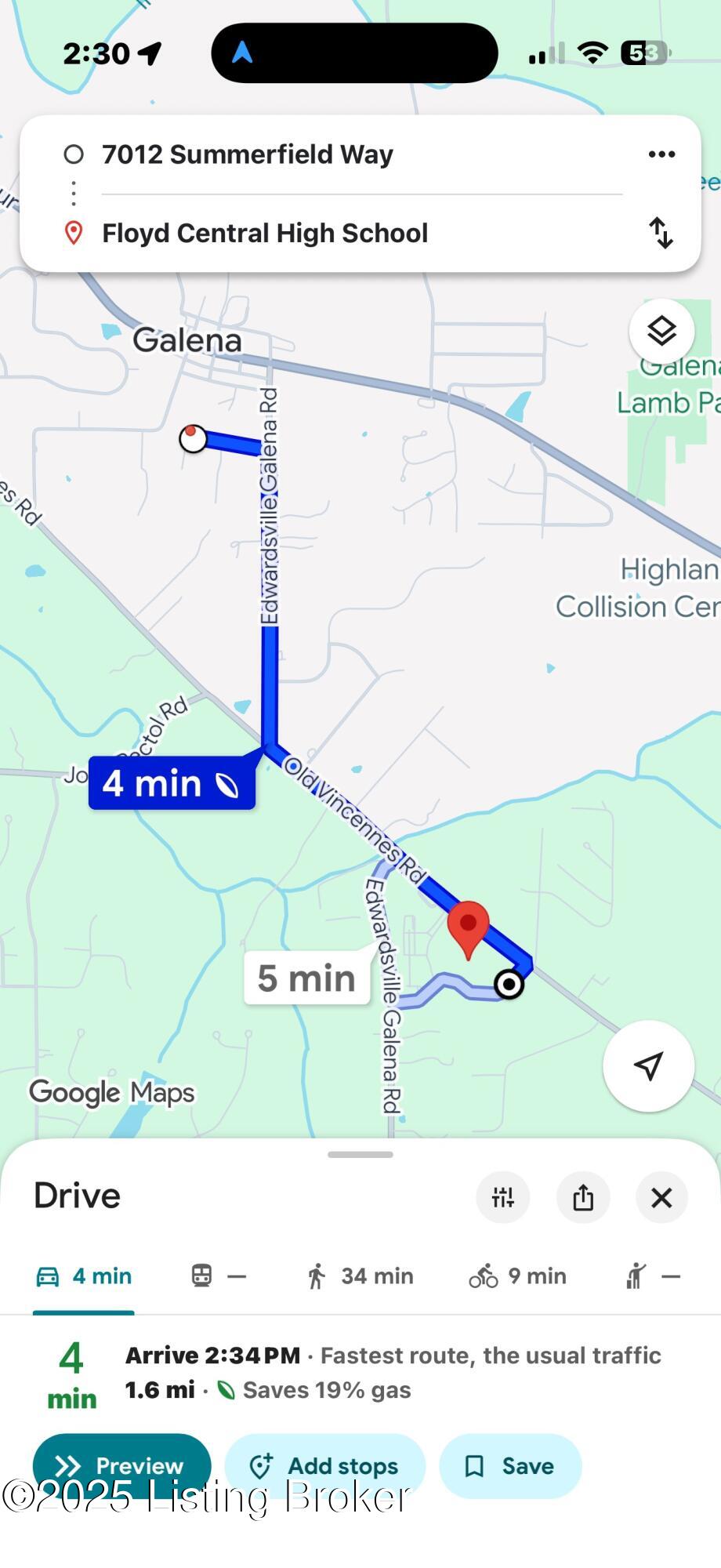Viewport: 721px width, 1568px height.
Task: Select the alternate 5 min route
Action: (x=306, y=978)
